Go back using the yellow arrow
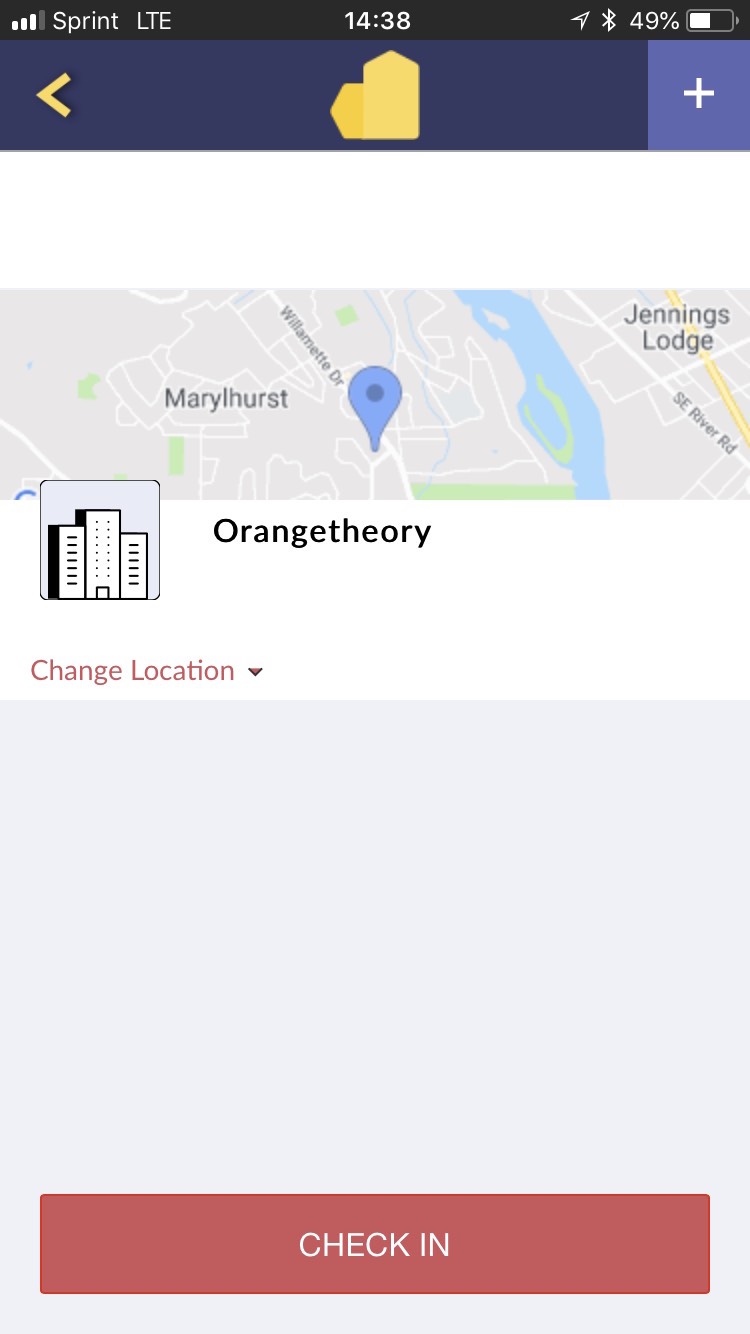 click(x=54, y=95)
